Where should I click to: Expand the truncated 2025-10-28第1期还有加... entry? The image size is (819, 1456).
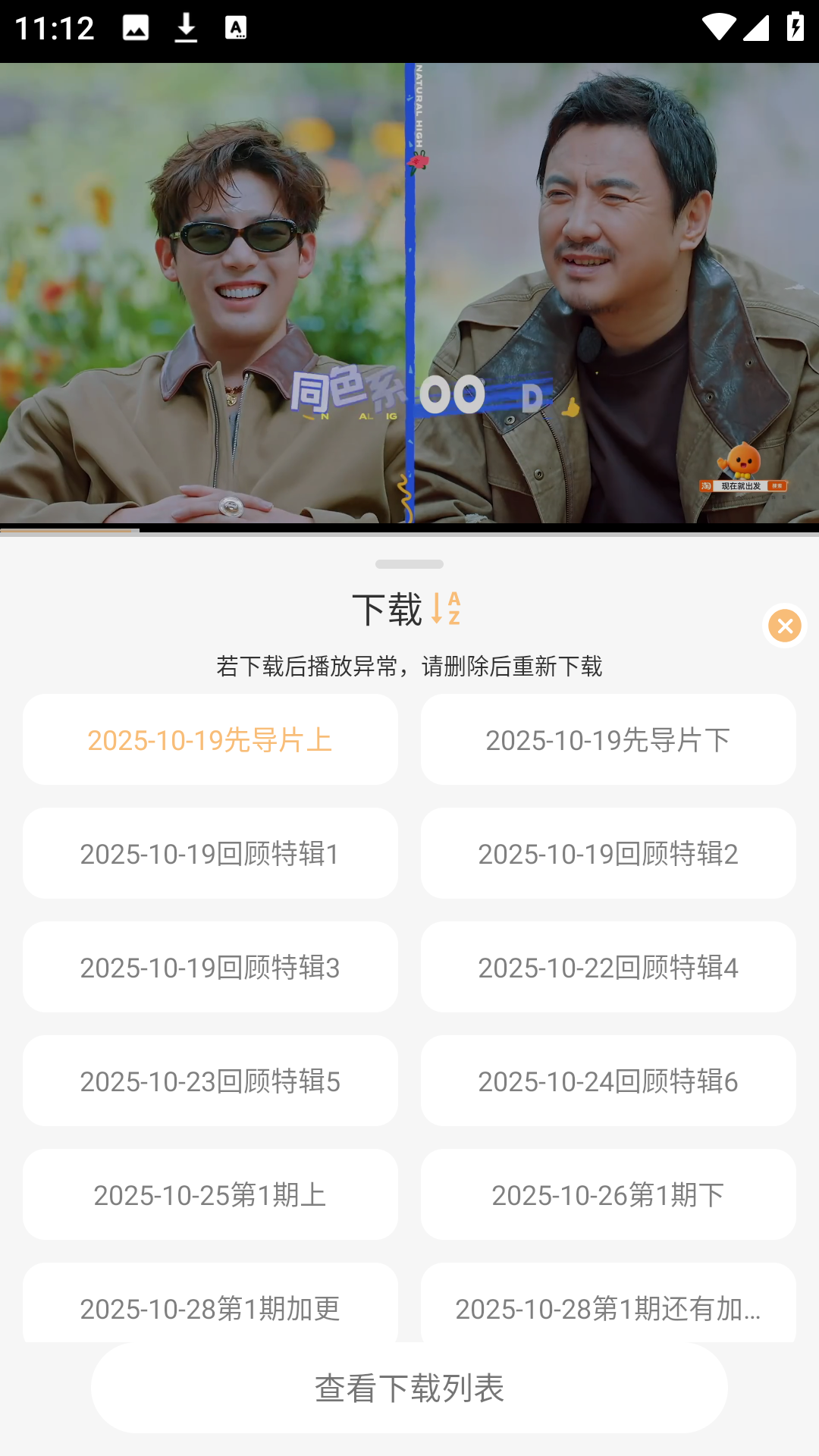click(609, 1307)
